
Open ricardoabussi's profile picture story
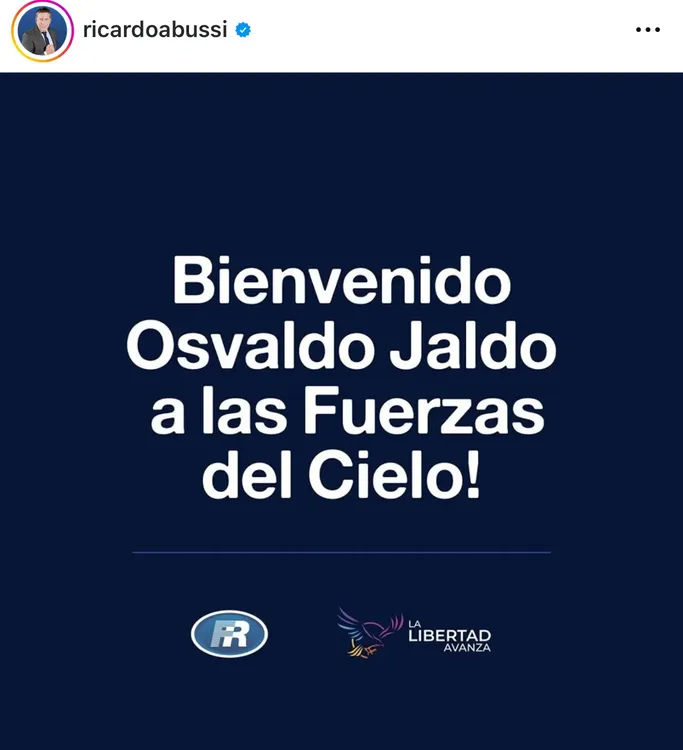(x=42, y=31)
